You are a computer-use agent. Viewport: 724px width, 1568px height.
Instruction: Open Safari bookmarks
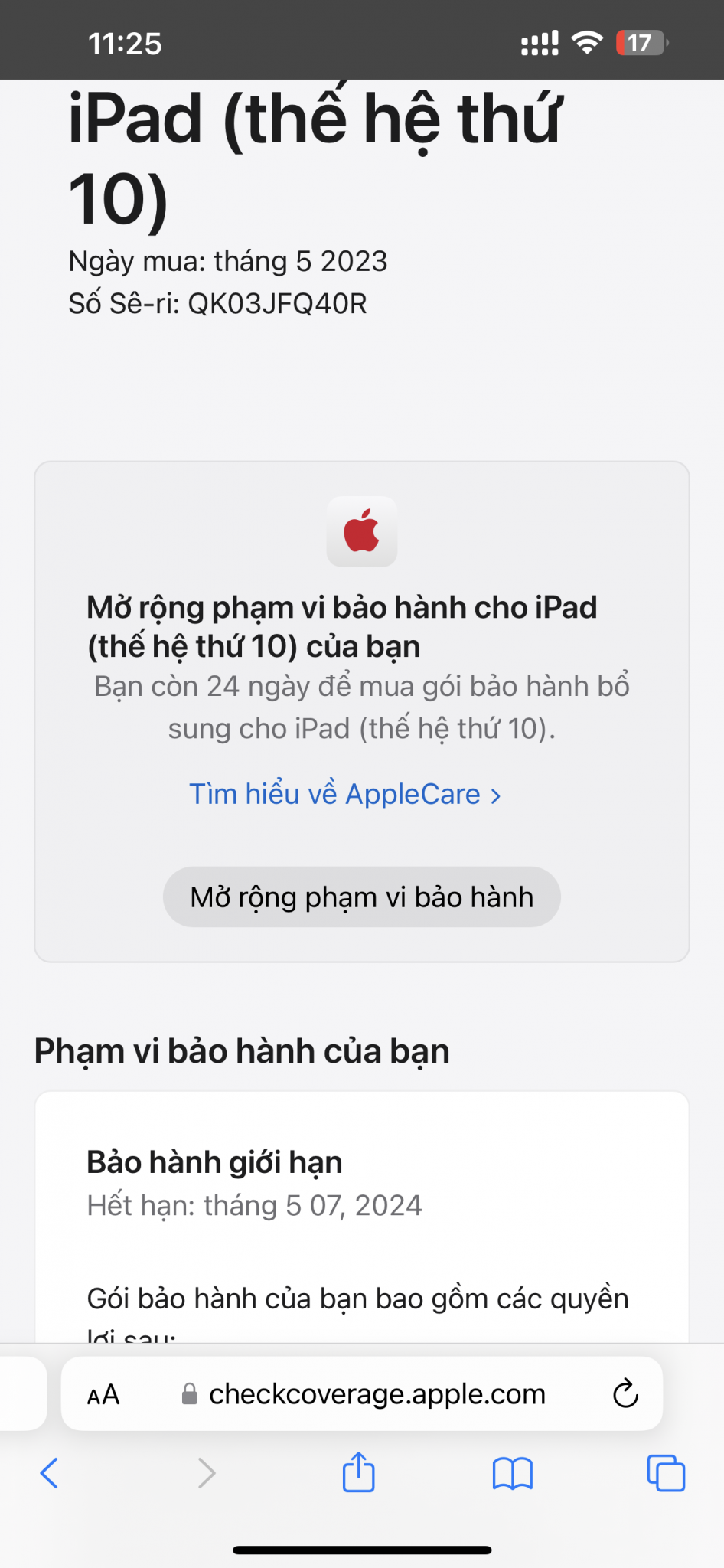(x=512, y=1473)
